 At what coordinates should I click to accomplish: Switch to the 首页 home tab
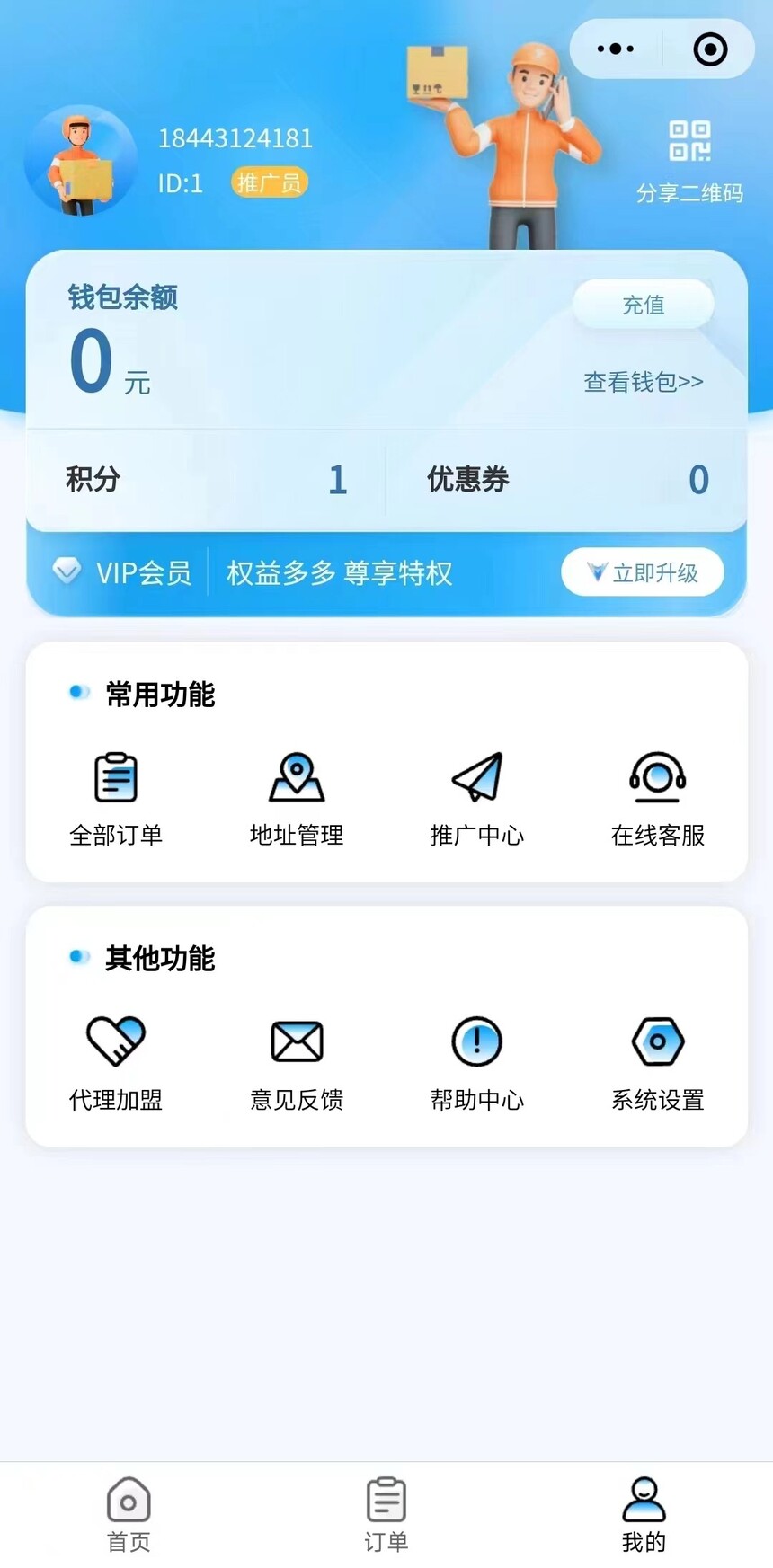pyautogui.click(x=129, y=1514)
